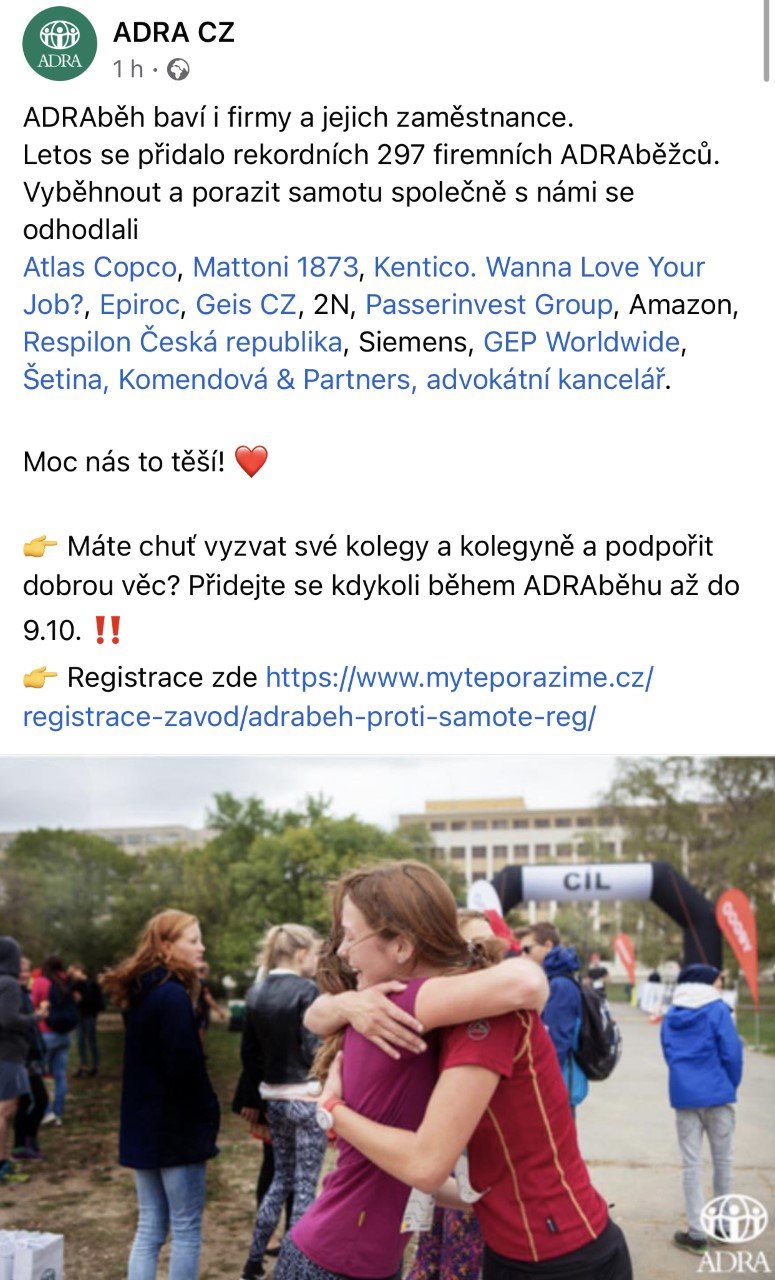
Task: Visit the GEP Worldwide page
Action: pos(582,342)
